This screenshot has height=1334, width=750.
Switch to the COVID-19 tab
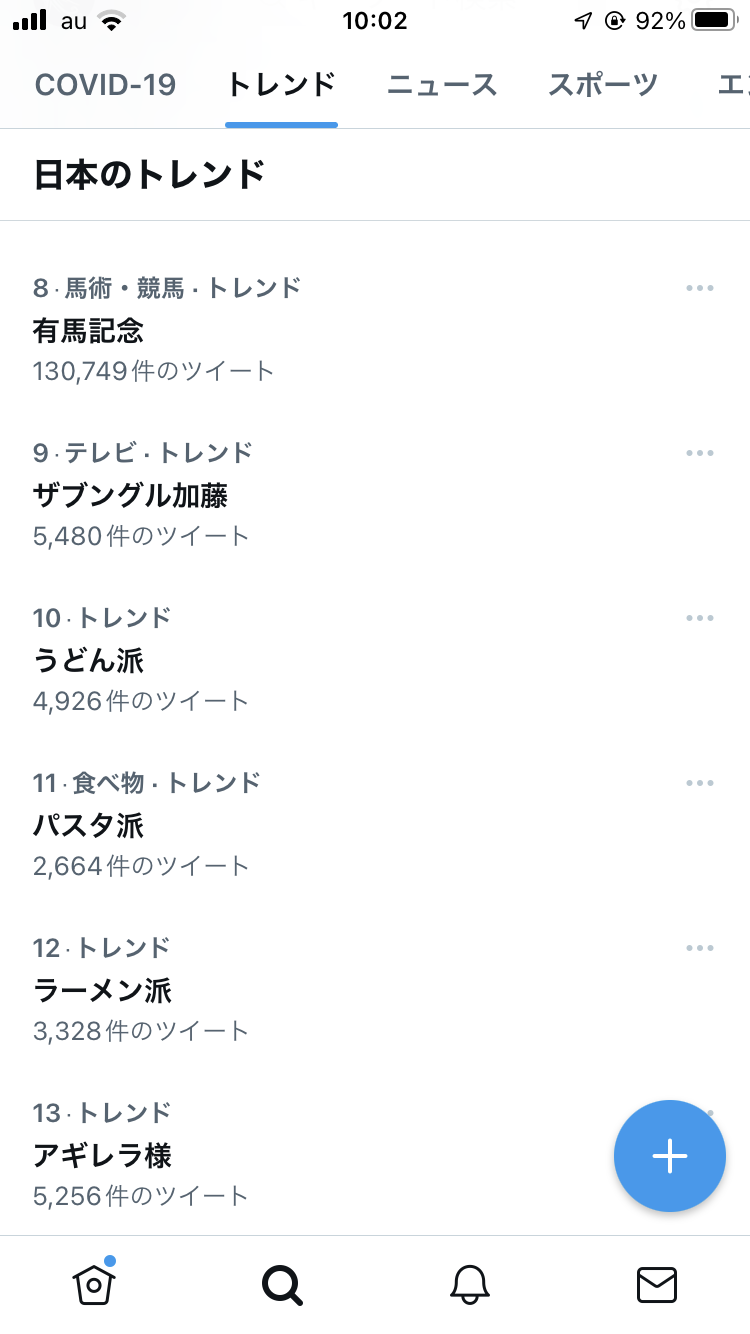(x=105, y=85)
